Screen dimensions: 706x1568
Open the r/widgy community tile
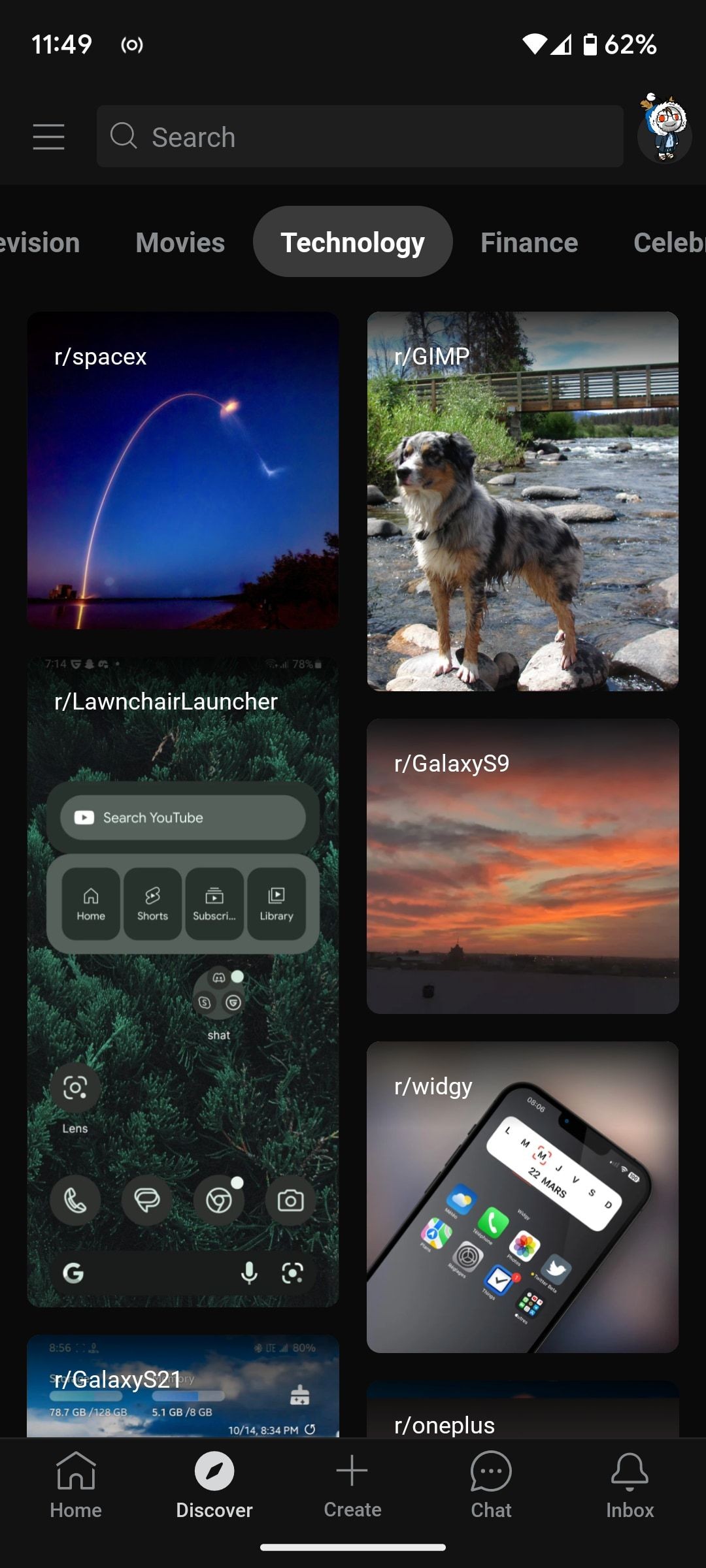tap(523, 1197)
